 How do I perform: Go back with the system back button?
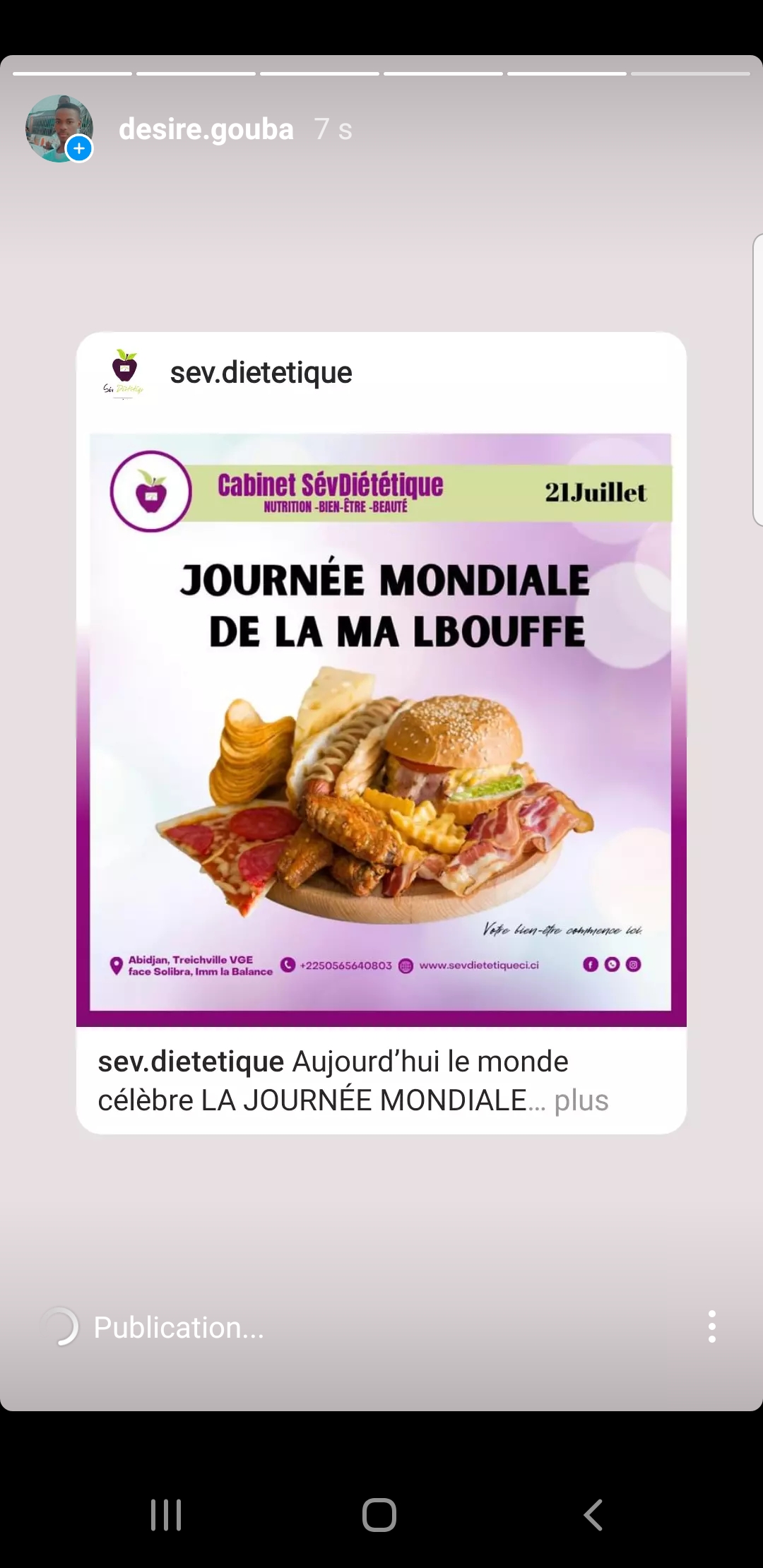[x=593, y=1514]
